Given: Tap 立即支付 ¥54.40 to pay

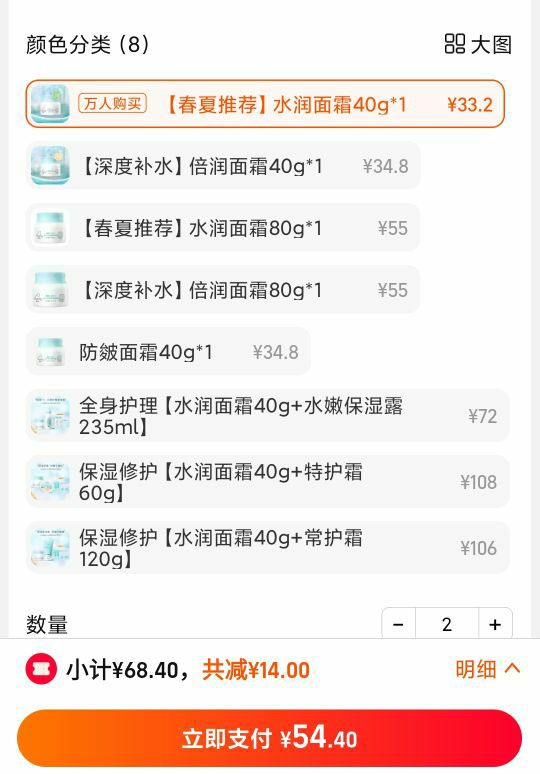Looking at the screenshot, I should coord(270,738).
